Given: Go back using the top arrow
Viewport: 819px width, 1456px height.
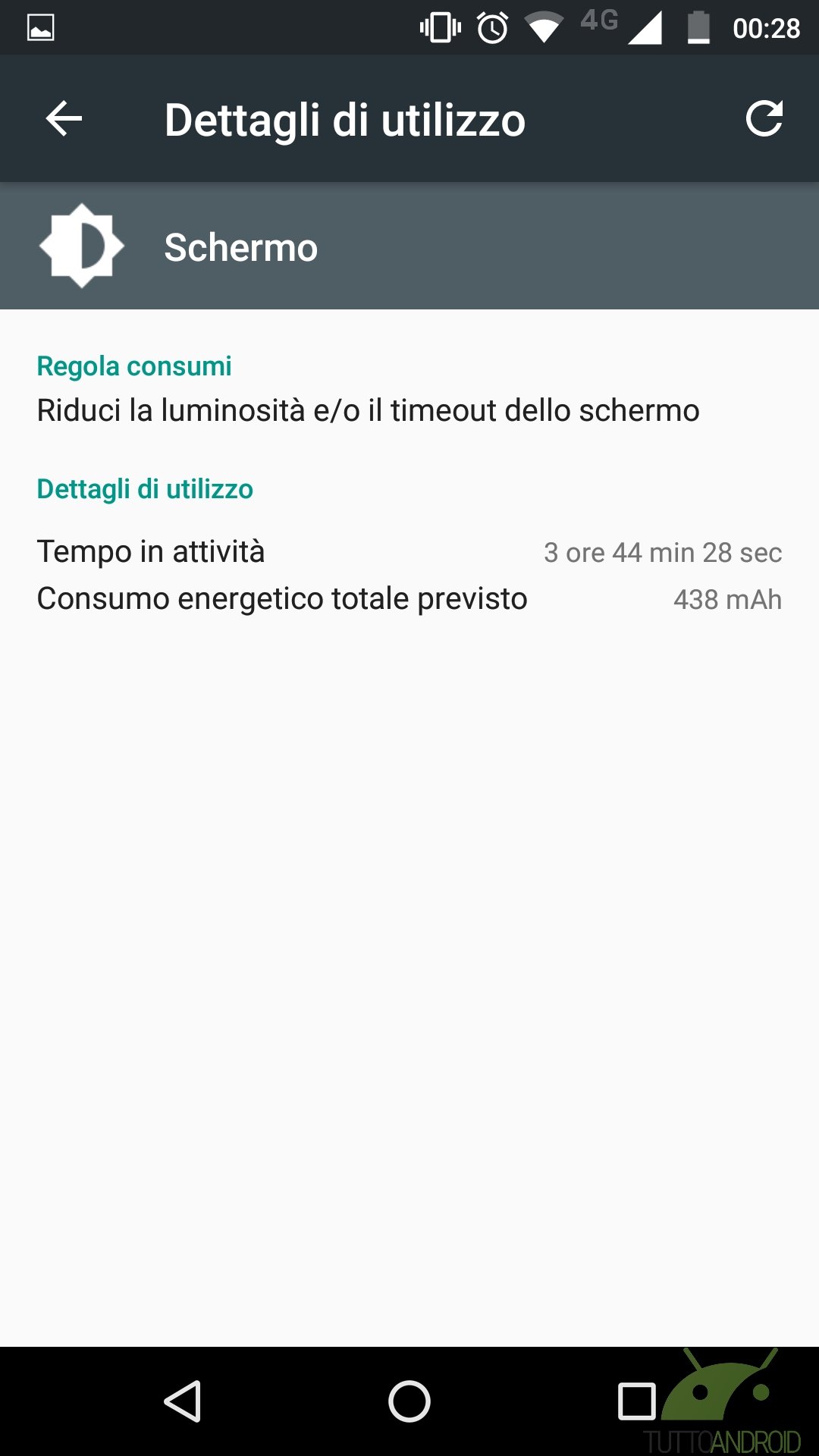Looking at the screenshot, I should pyautogui.click(x=64, y=119).
